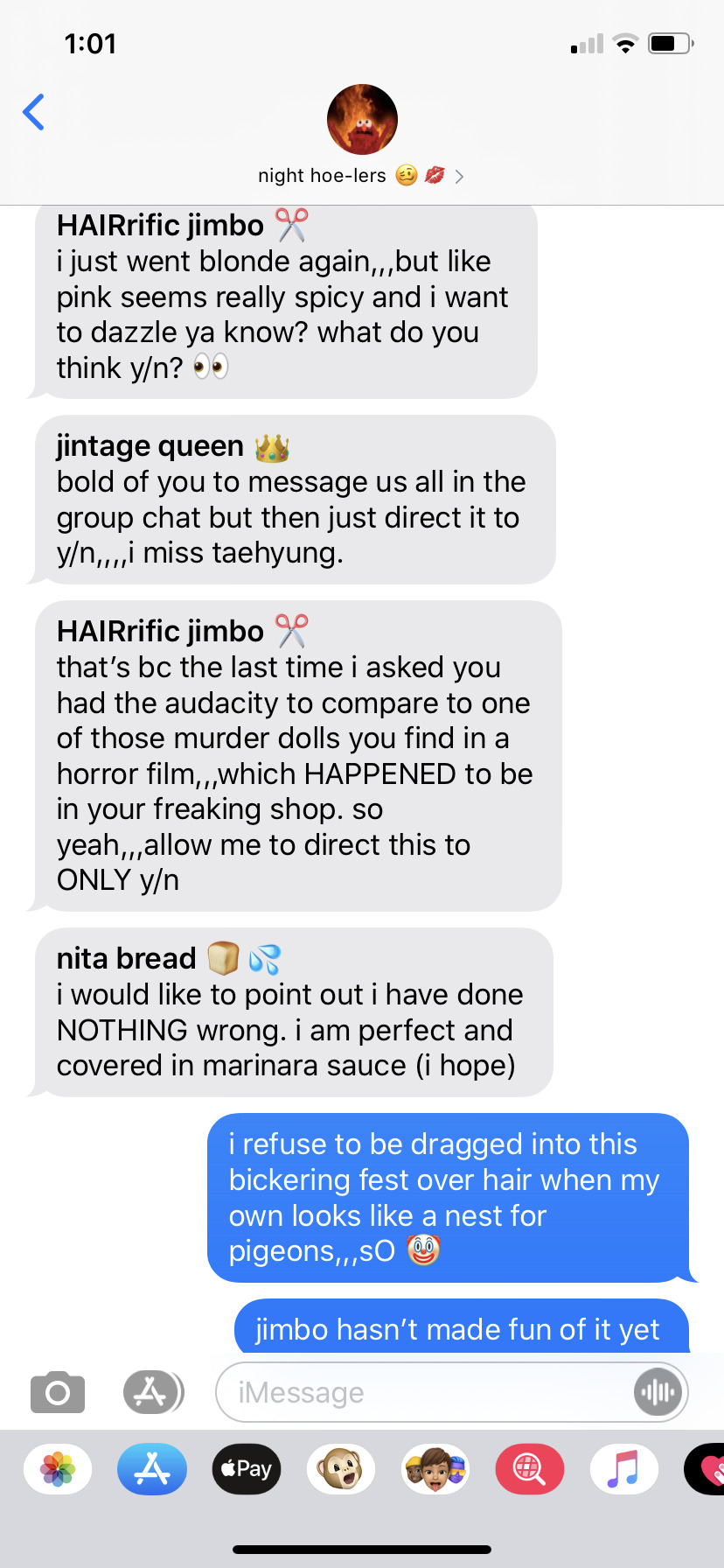This screenshot has height=1568, width=724.
Task: Open the camera to take a photo
Action: [x=58, y=1391]
